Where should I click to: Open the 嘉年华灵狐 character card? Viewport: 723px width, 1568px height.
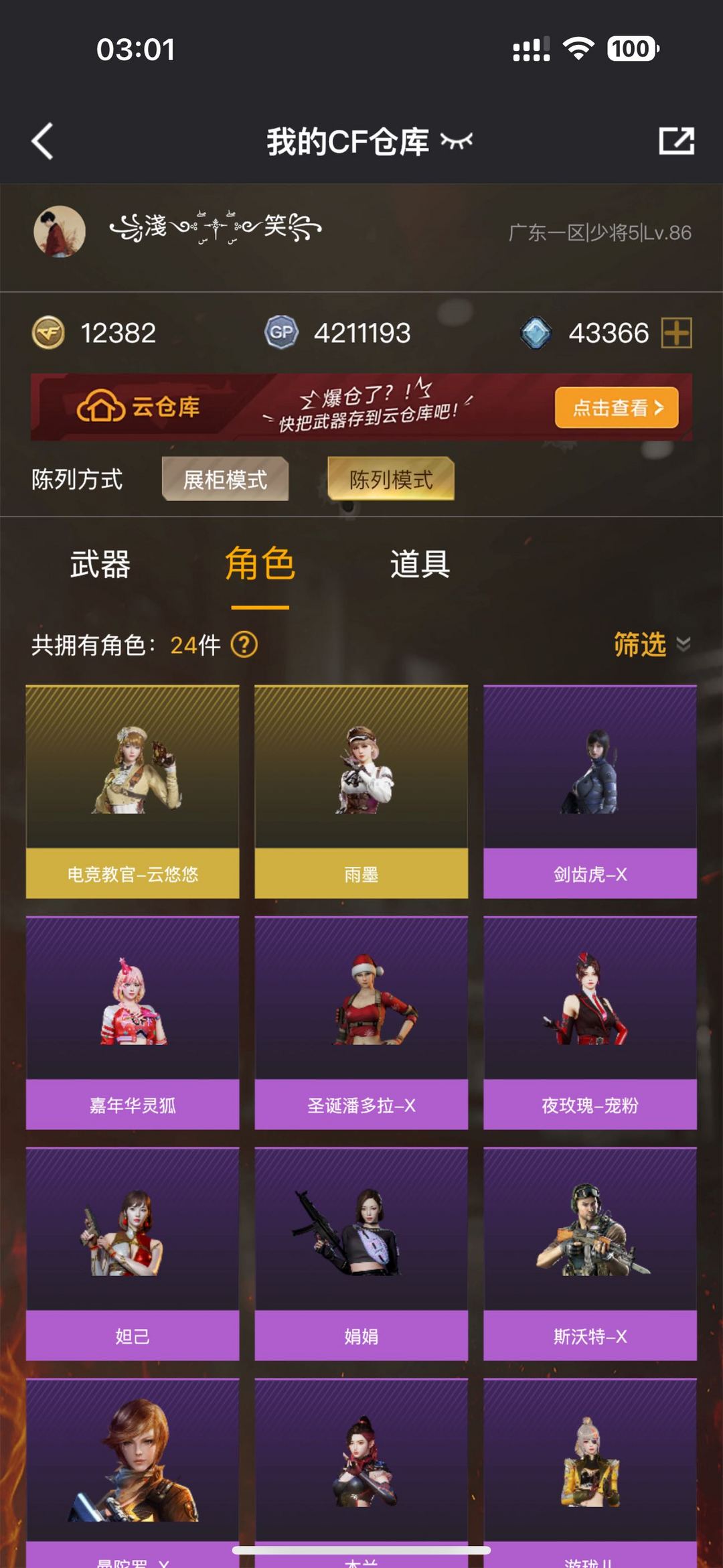pyautogui.click(x=133, y=1023)
